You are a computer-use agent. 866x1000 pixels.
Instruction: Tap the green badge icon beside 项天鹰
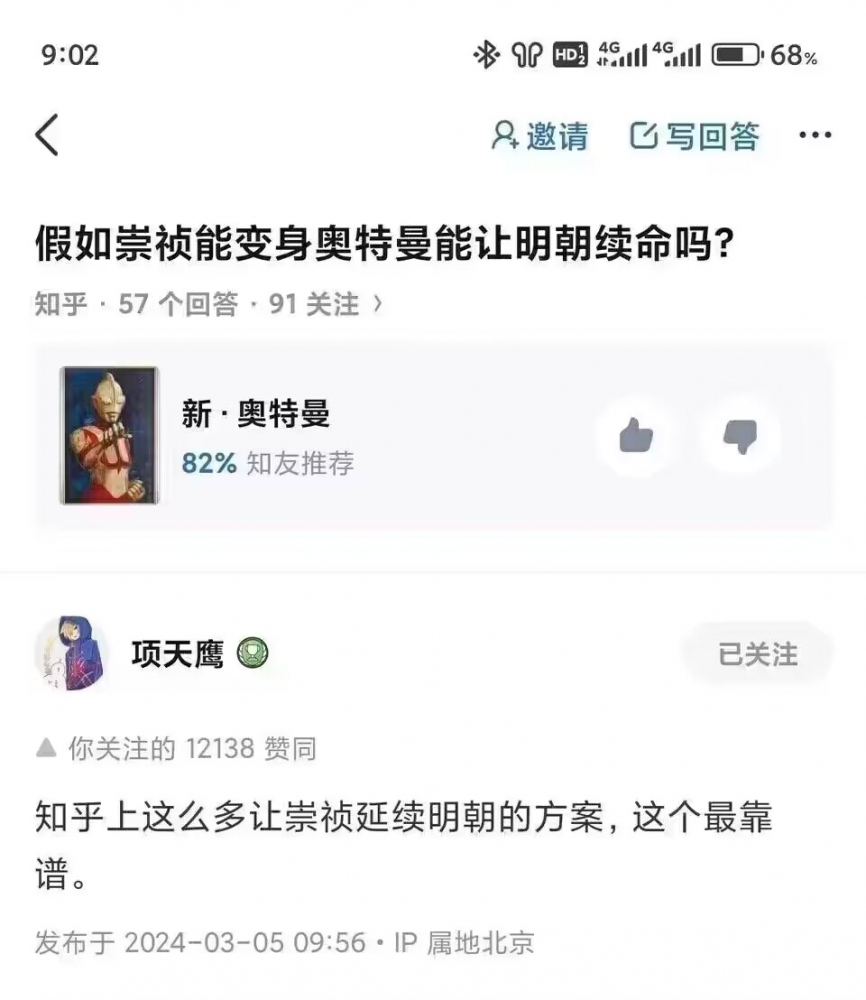pyautogui.click(x=252, y=651)
